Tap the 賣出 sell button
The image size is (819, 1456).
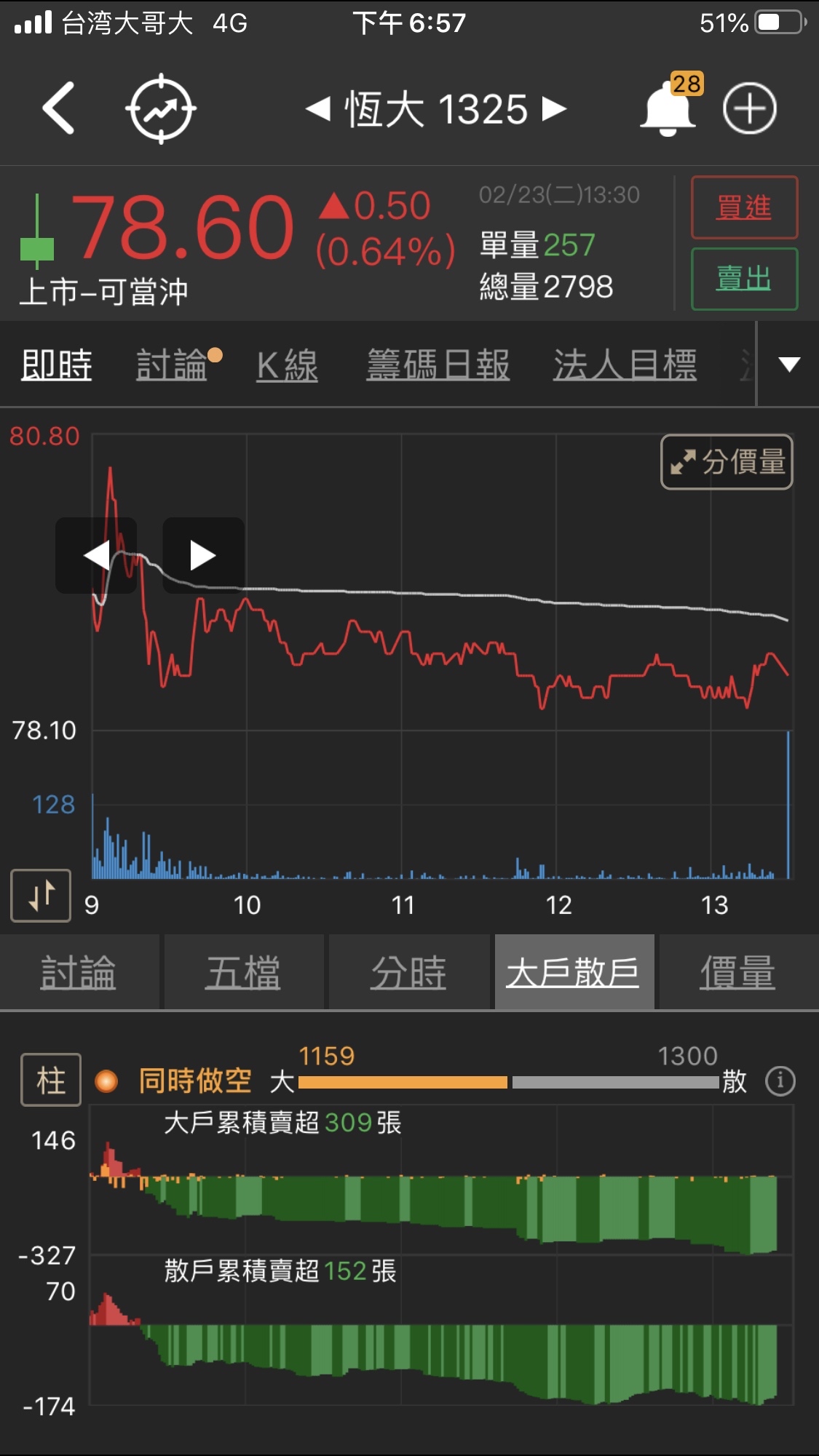[744, 279]
